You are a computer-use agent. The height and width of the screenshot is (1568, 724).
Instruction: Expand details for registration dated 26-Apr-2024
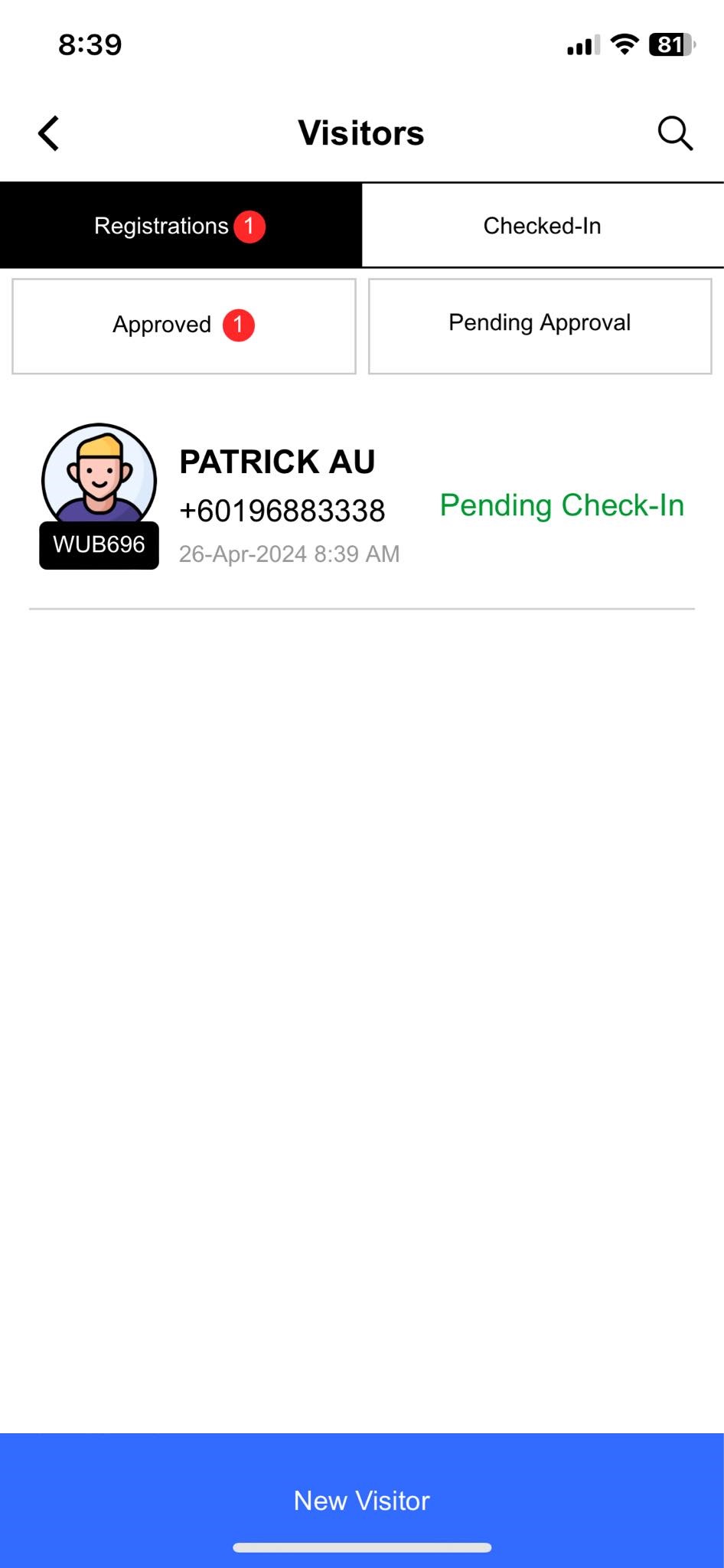coord(289,554)
